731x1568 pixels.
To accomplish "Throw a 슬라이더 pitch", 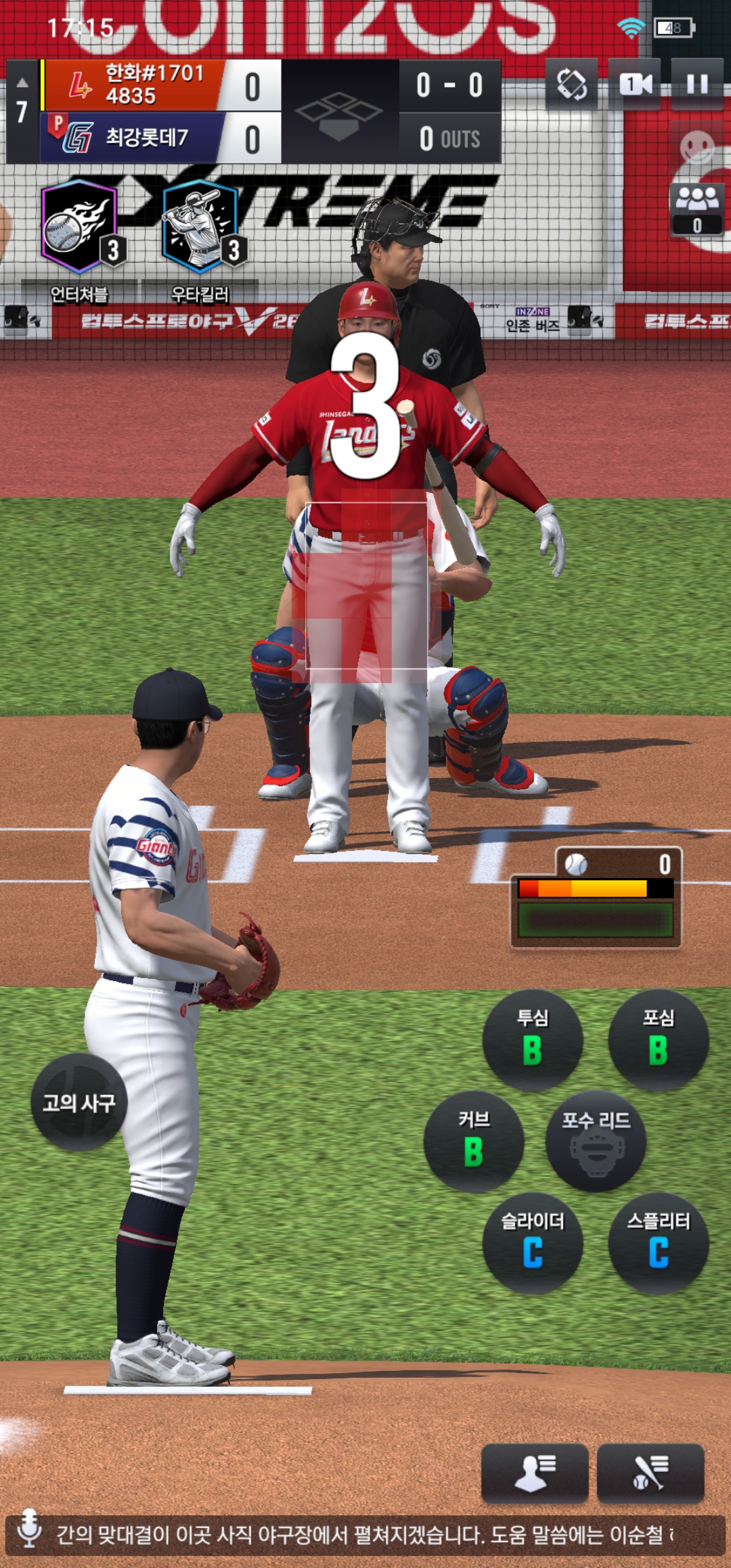I will click(533, 1243).
